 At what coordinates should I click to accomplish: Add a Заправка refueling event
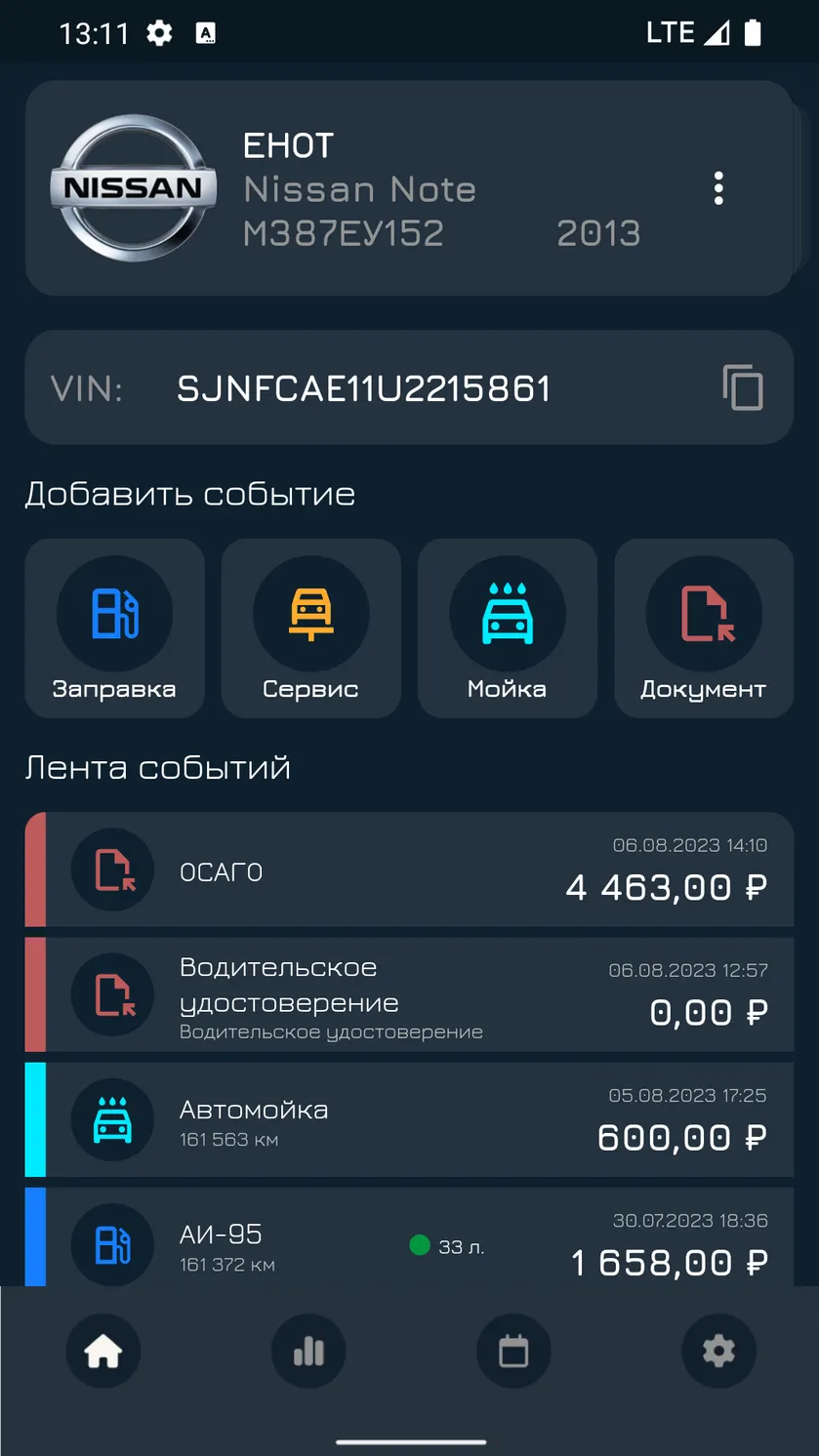pos(114,628)
